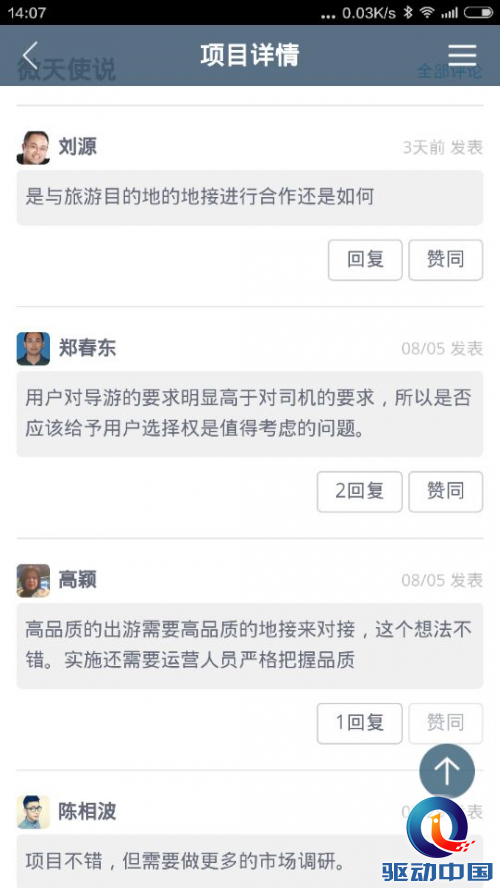Viewport: 500px width, 888px height.
Task: Go back from 项目详情 page
Action: pyautogui.click(x=31, y=56)
